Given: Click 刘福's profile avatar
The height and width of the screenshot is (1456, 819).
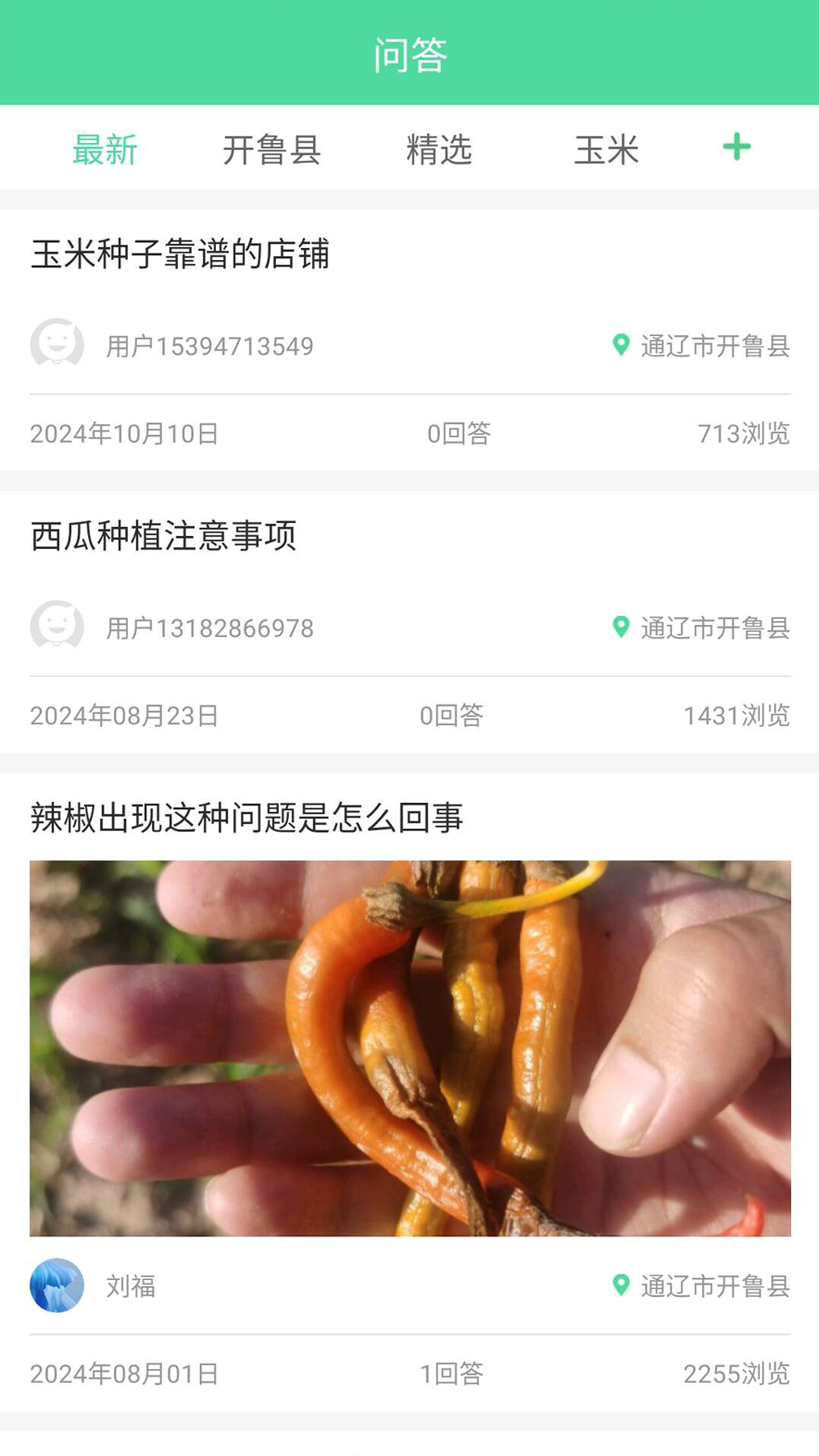Looking at the screenshot, I should coord(55,1282).
